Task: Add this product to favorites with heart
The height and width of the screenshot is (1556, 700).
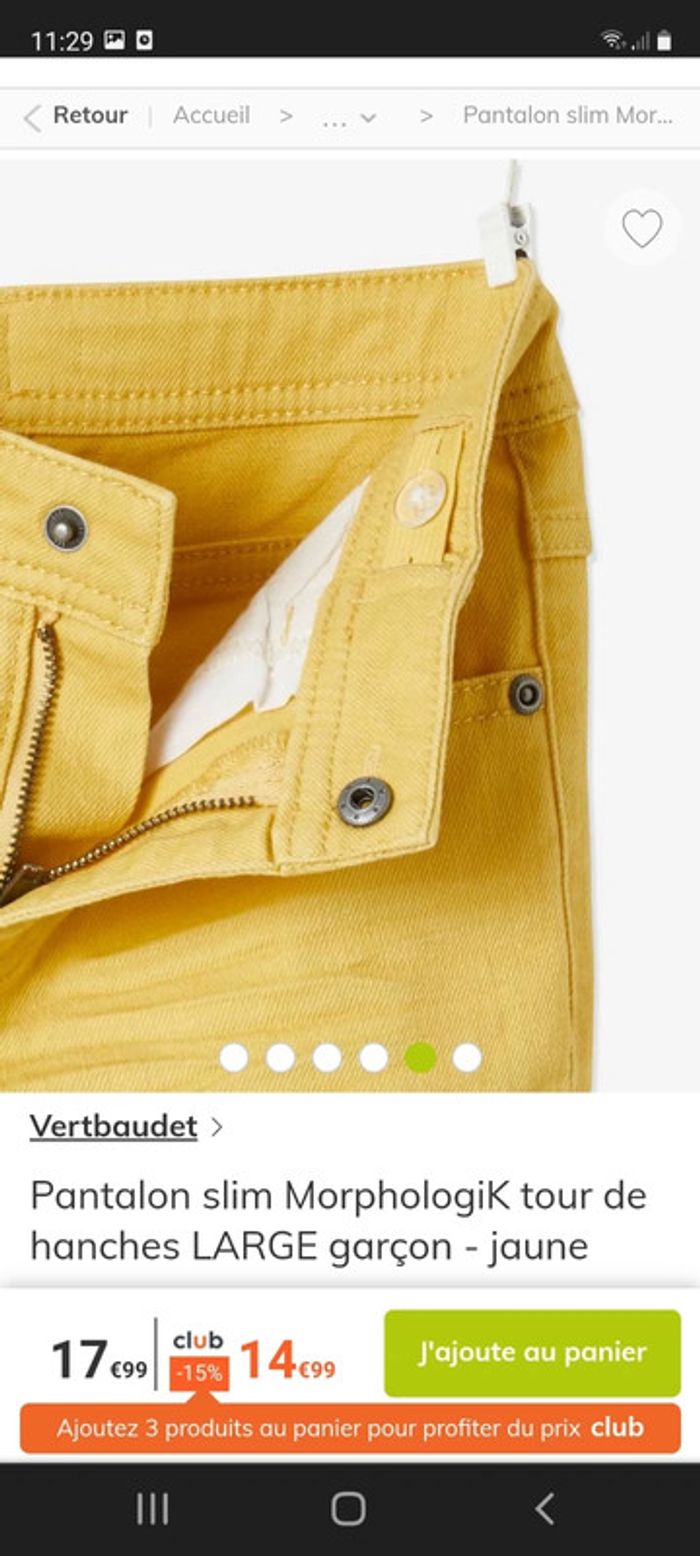Action: tap(641, 229)
